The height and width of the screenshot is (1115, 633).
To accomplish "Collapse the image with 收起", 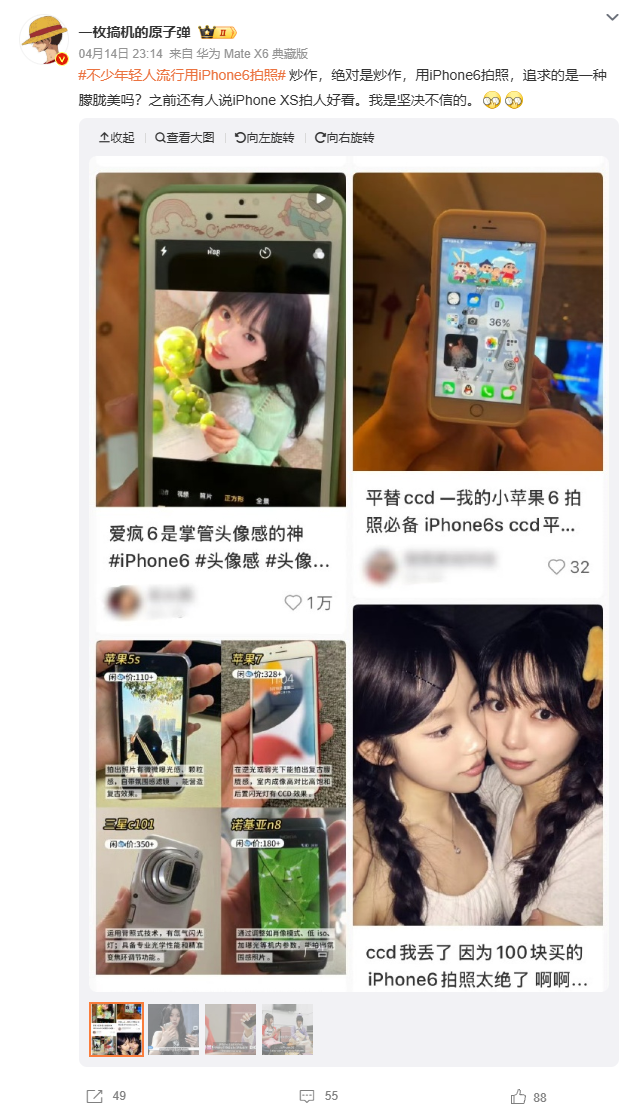I will pos(116,138).
